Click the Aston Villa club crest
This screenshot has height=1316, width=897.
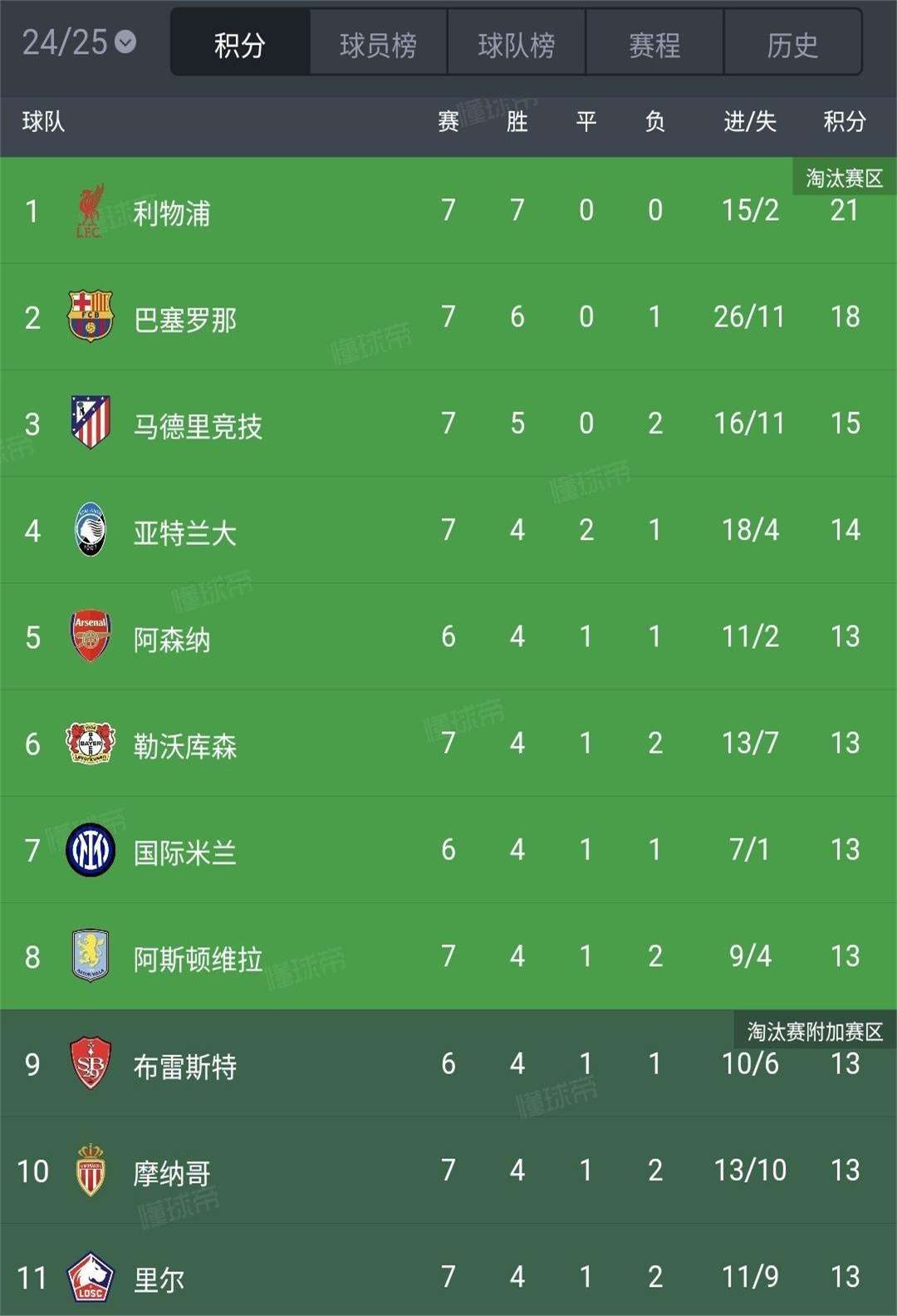(x=90, y=955)
